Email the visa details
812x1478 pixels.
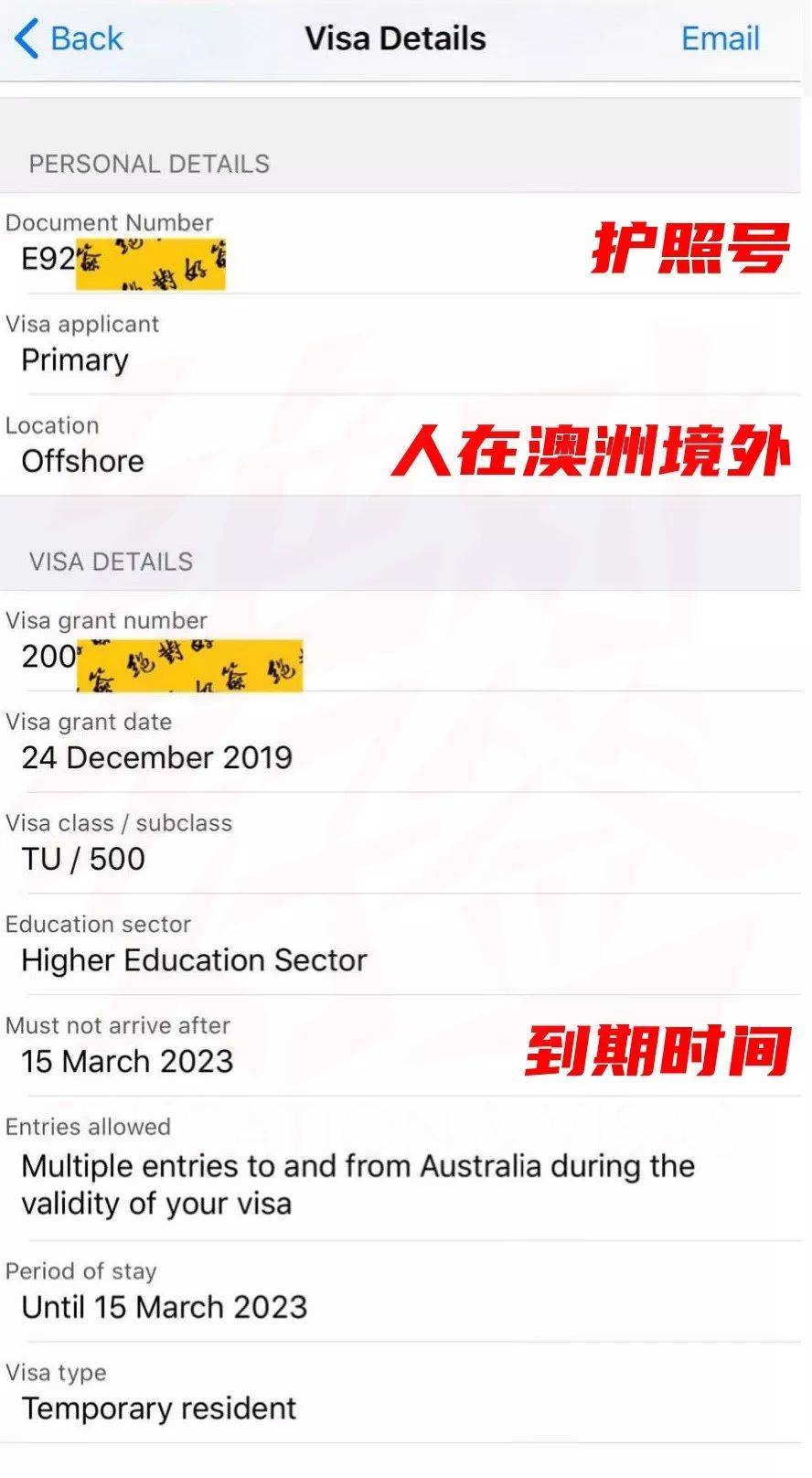point(720,39)
